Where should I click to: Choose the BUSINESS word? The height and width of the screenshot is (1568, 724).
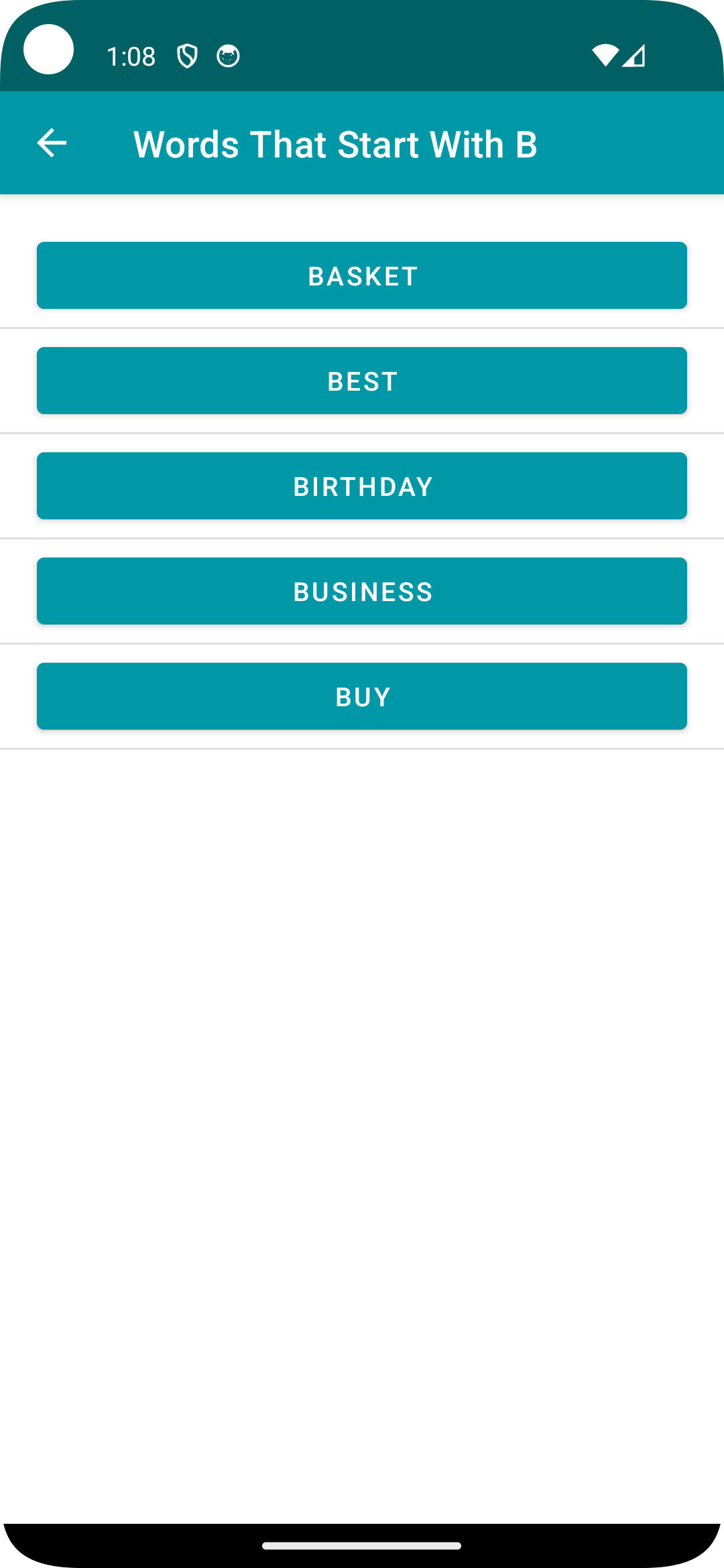(x=362, y=591)
